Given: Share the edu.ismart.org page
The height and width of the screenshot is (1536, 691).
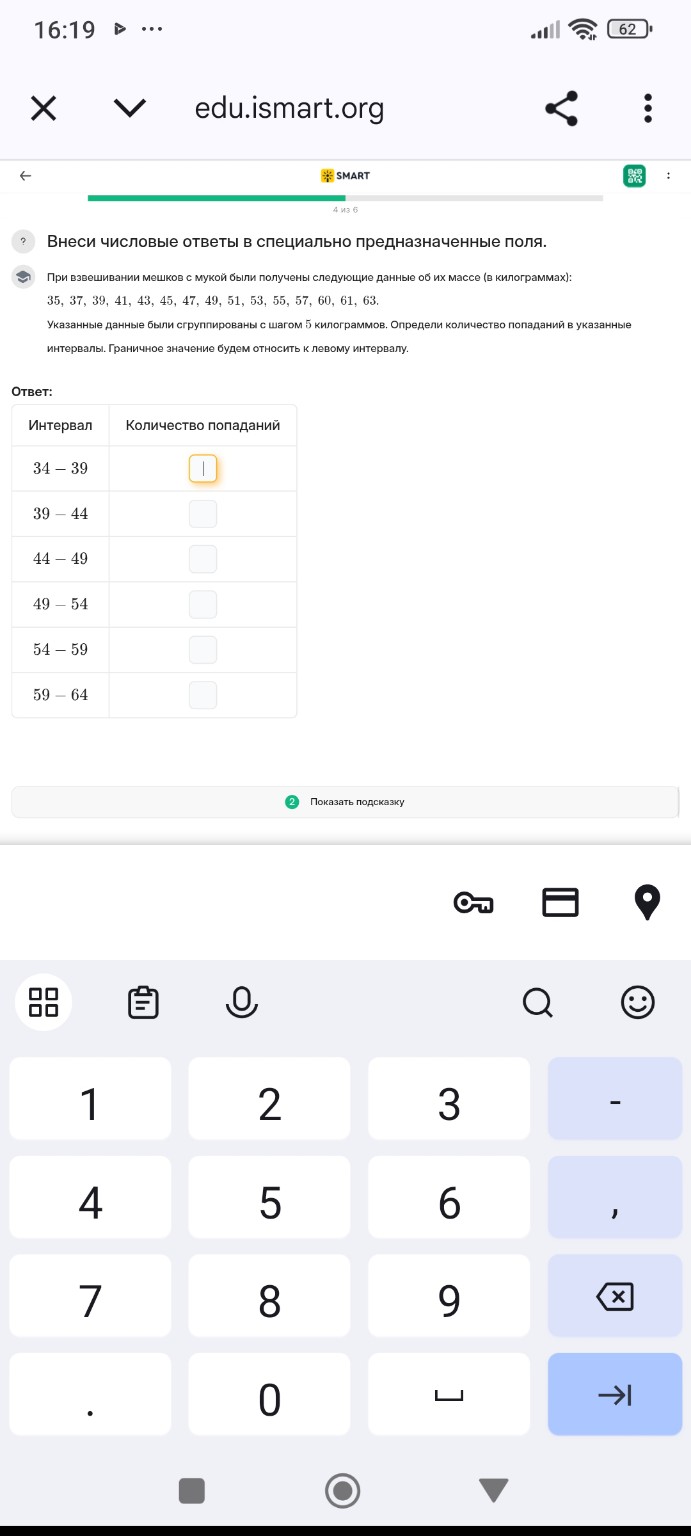Looking at the screenshot, I should pos(562,109).
